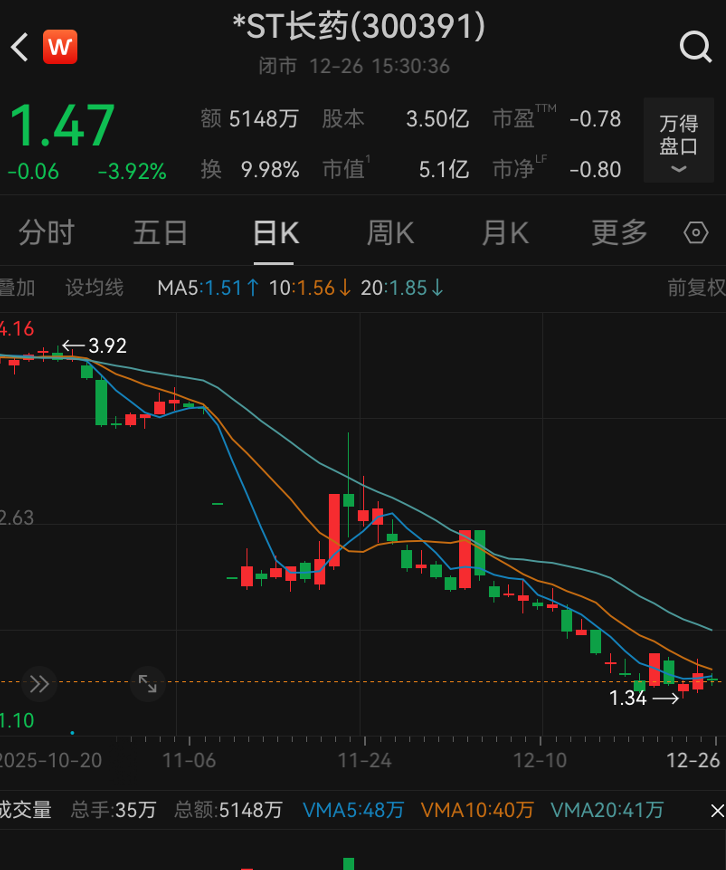The height and width of the screenshot is (870, 726).
Task: Switch to the 月K chart tab
Action: point(505,233)
